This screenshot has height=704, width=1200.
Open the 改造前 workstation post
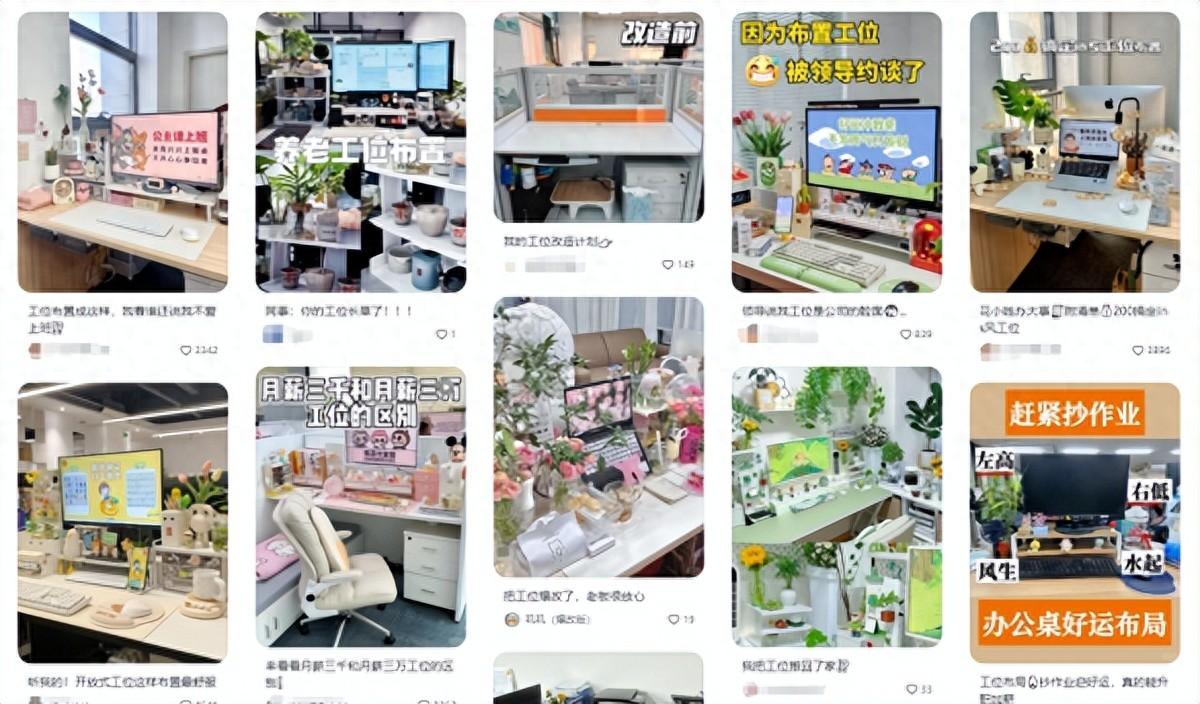coord(598,117)
